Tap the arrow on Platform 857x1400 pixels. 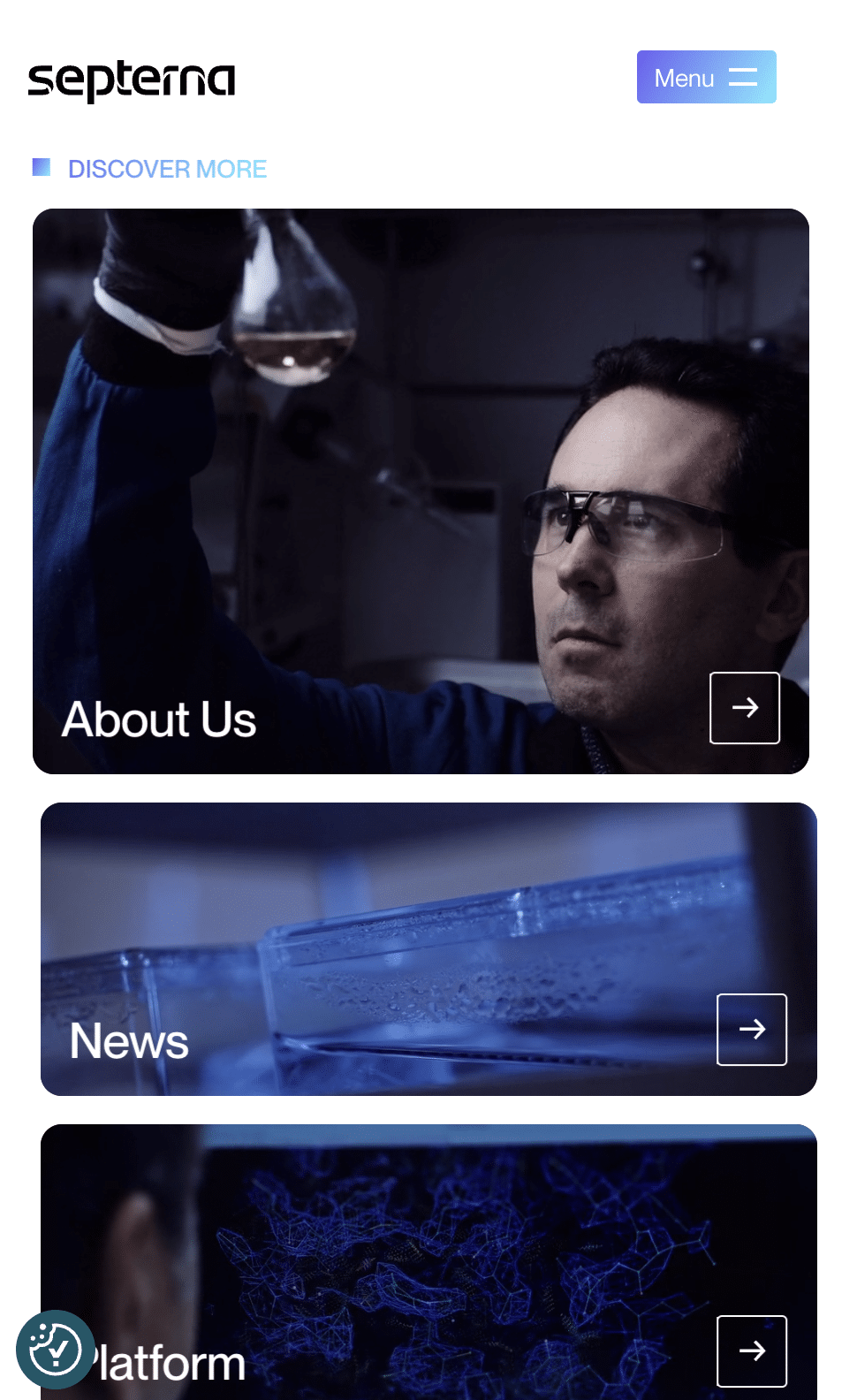point(752,1351)
